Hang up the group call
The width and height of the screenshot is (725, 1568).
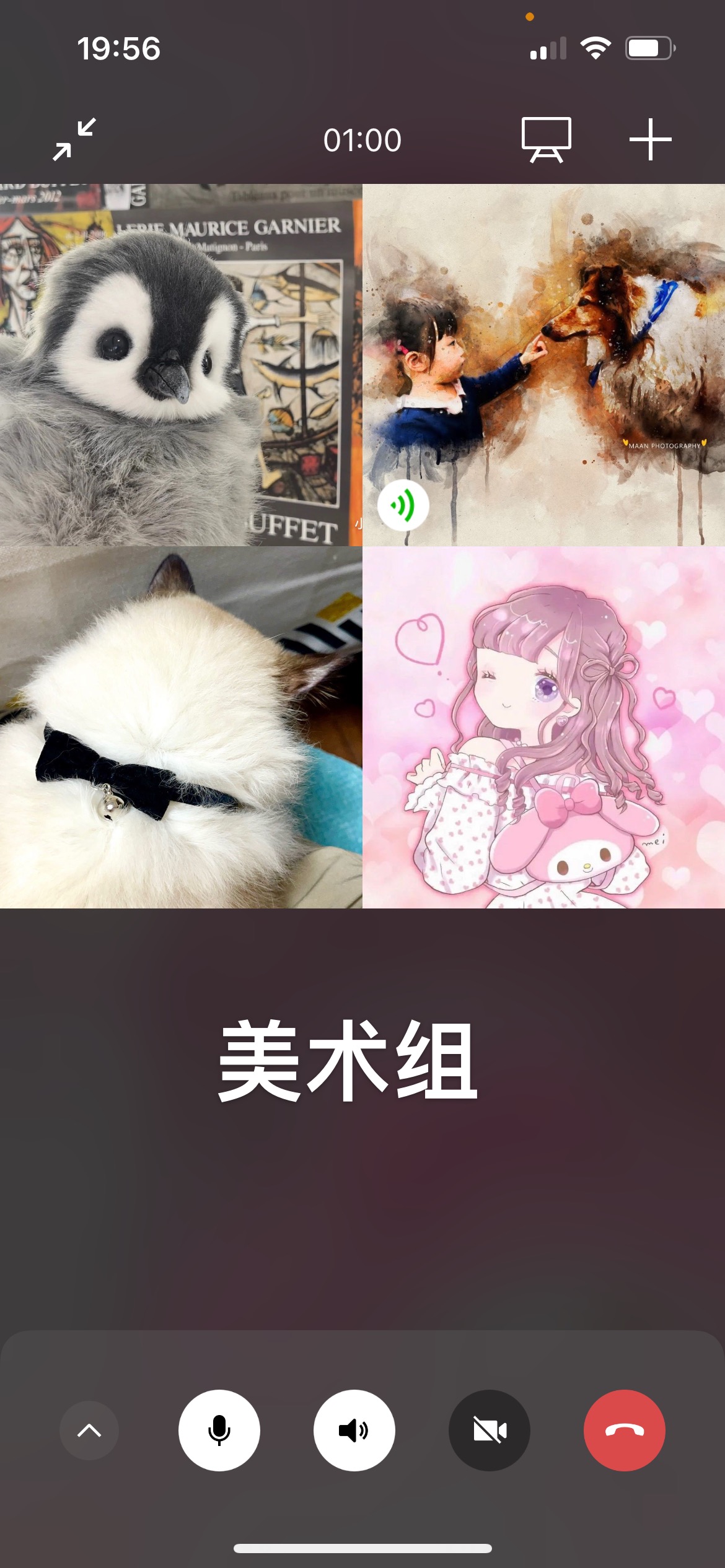[x=624, y=1430]
